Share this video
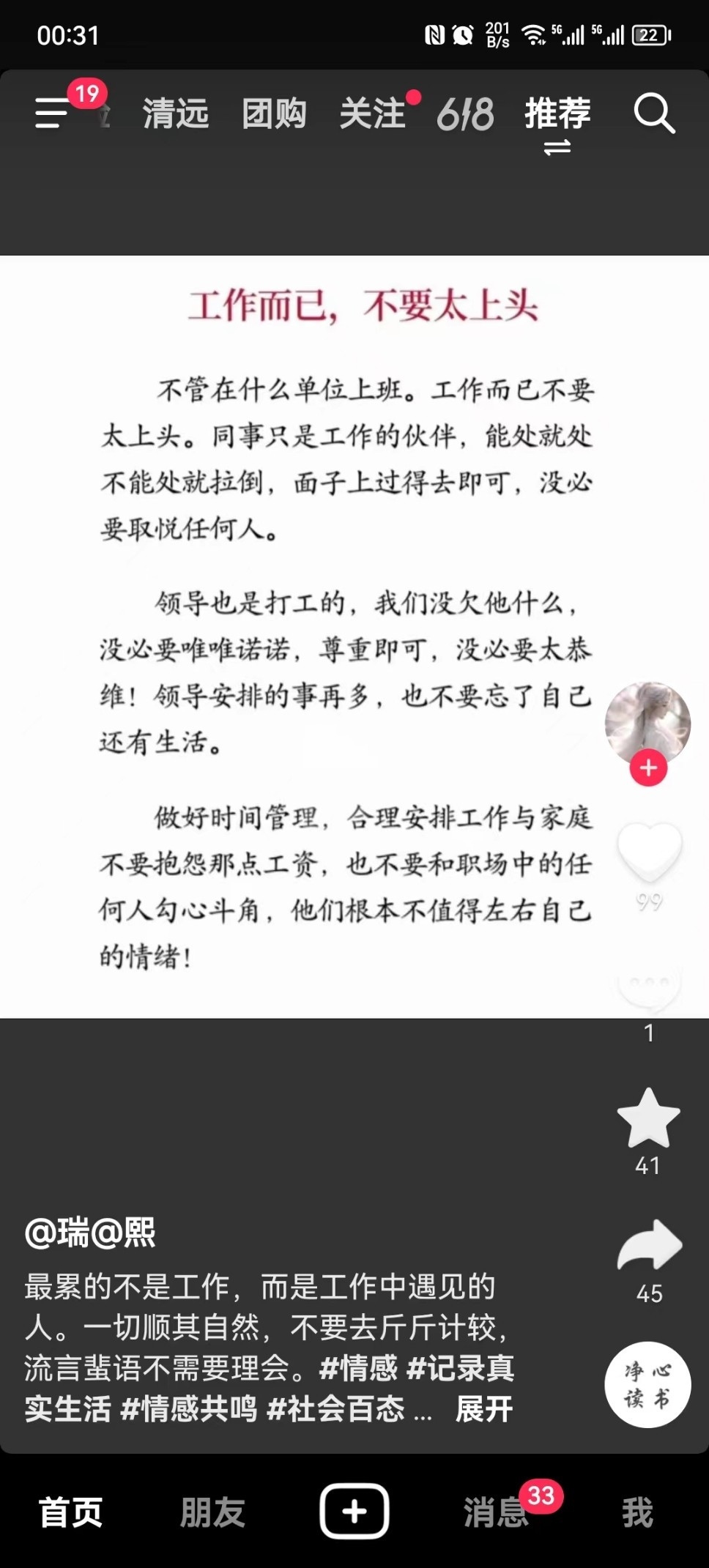The image size is (709, 1568). (x=649, y=1246)
